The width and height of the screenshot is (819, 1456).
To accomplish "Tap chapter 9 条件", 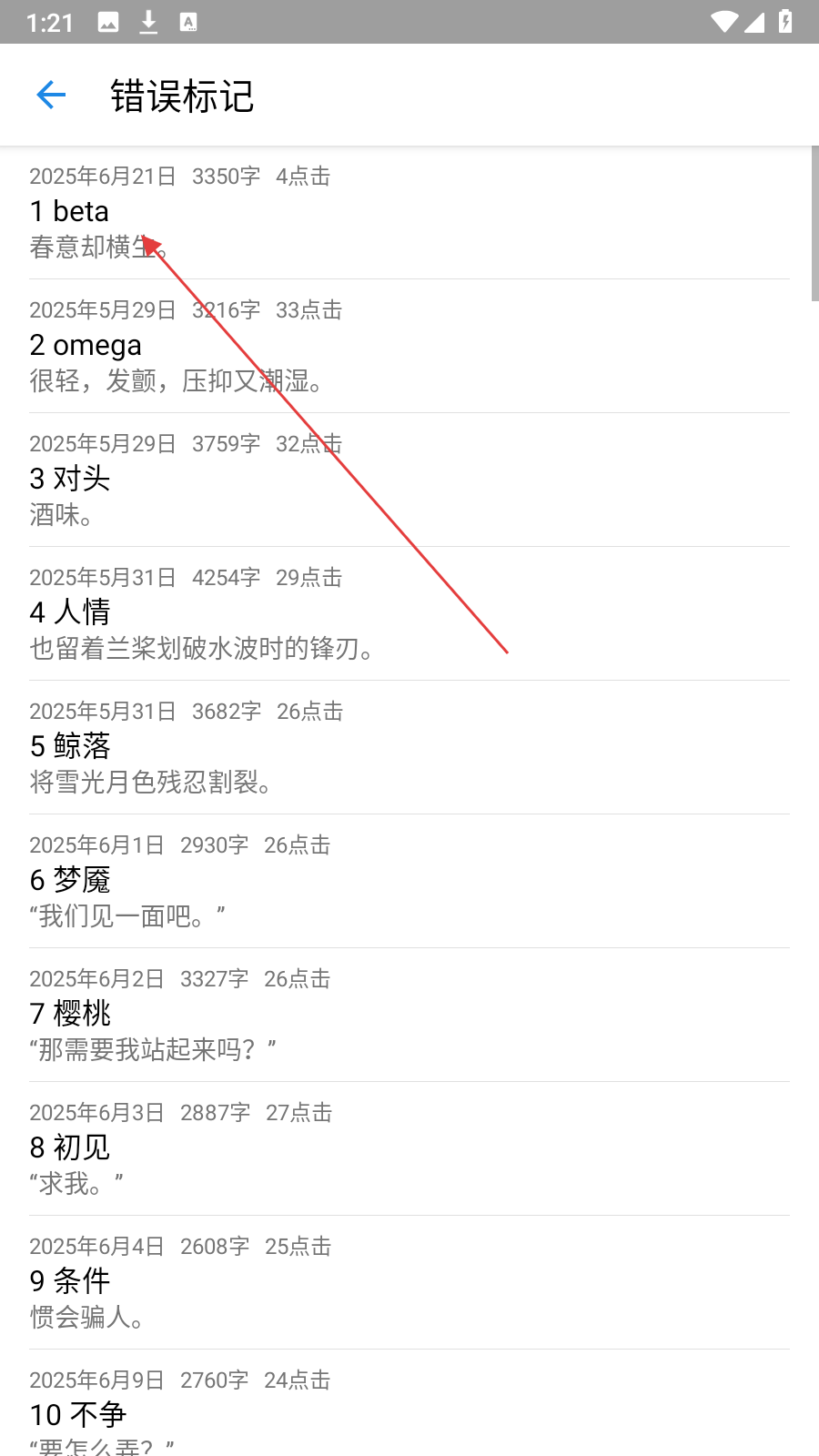I will pos(409,1282).
